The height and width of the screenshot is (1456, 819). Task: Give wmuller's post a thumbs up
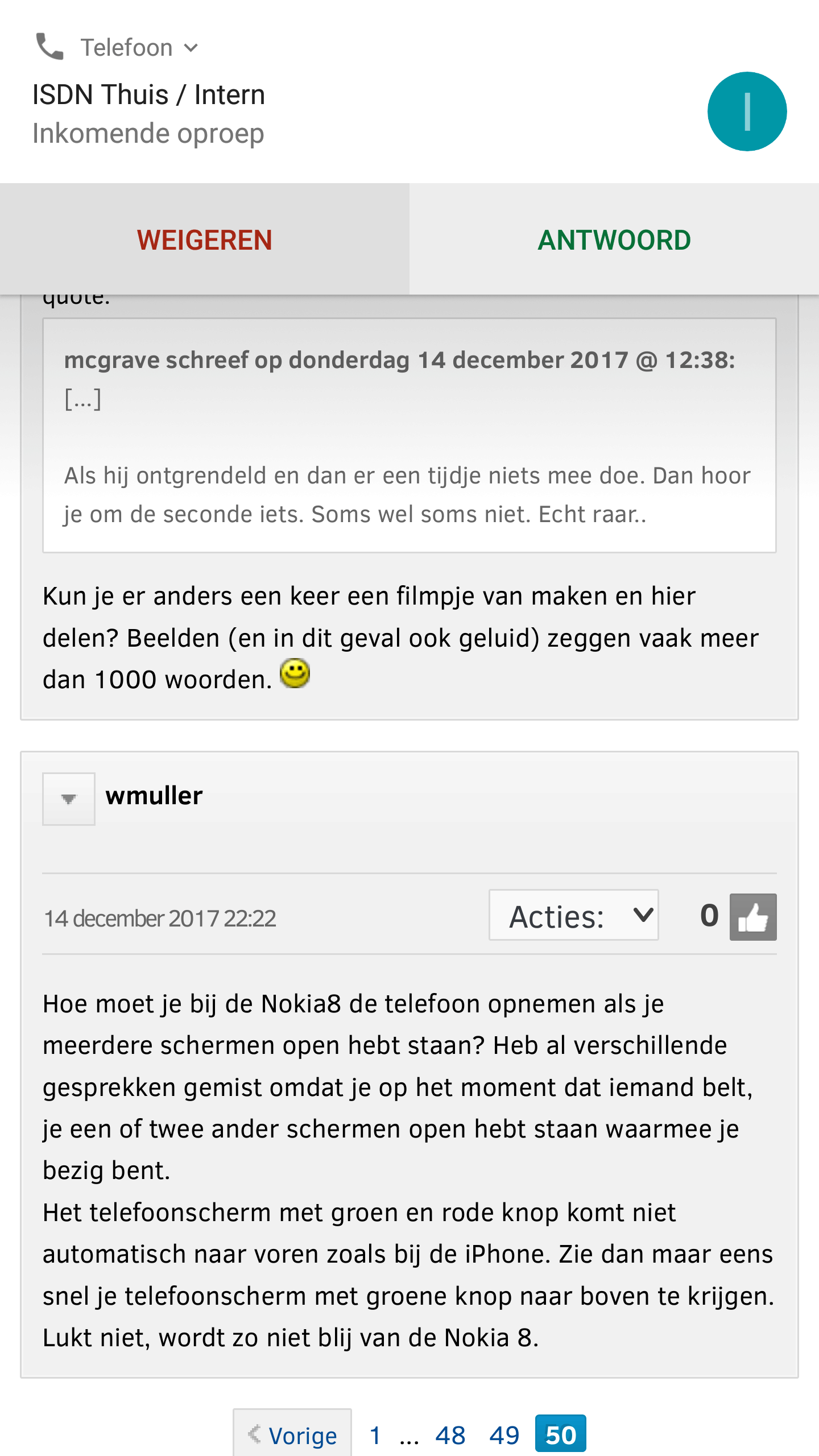(x=752, y=917)
